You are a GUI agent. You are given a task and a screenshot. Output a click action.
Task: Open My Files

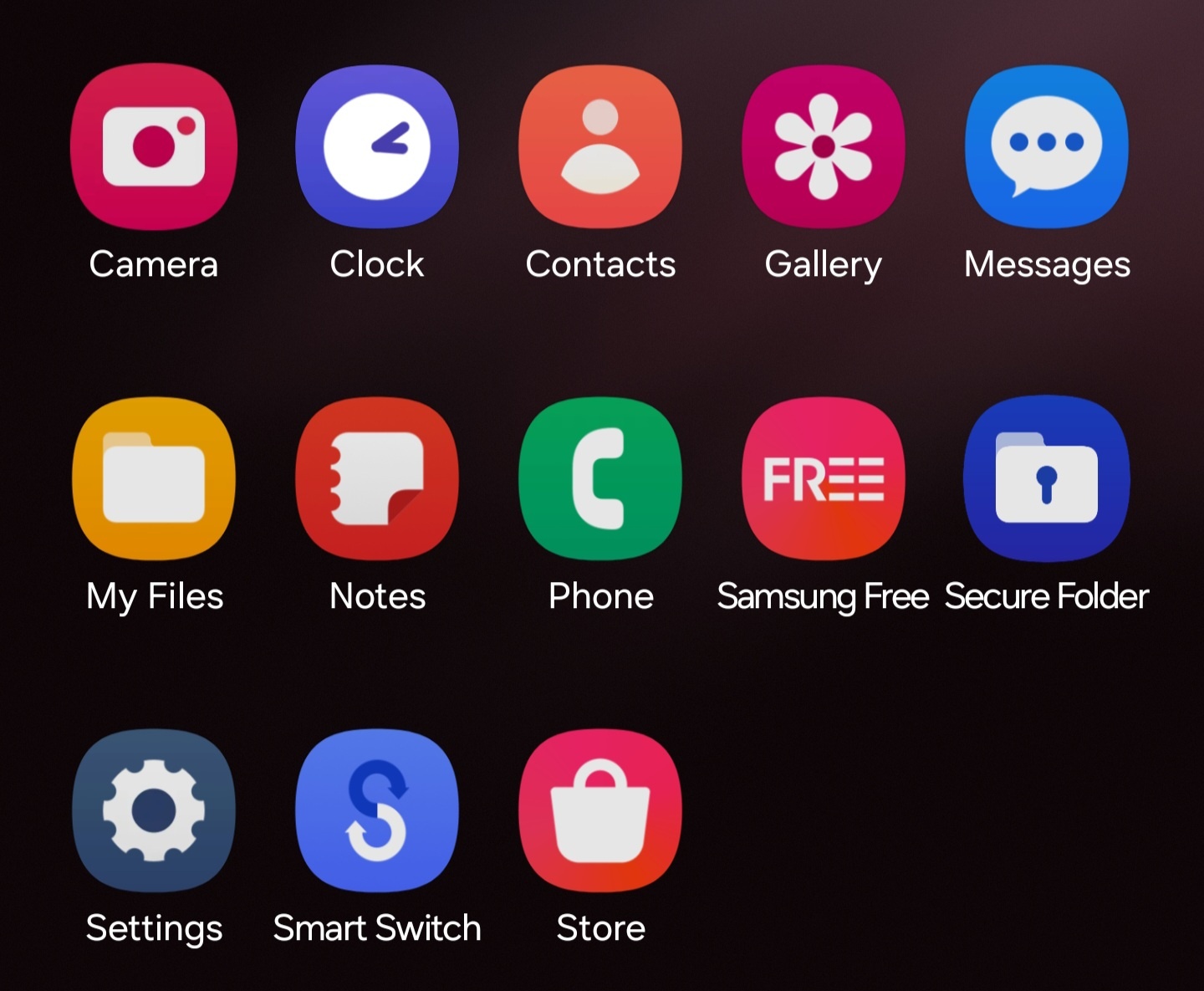coord(154,478)
